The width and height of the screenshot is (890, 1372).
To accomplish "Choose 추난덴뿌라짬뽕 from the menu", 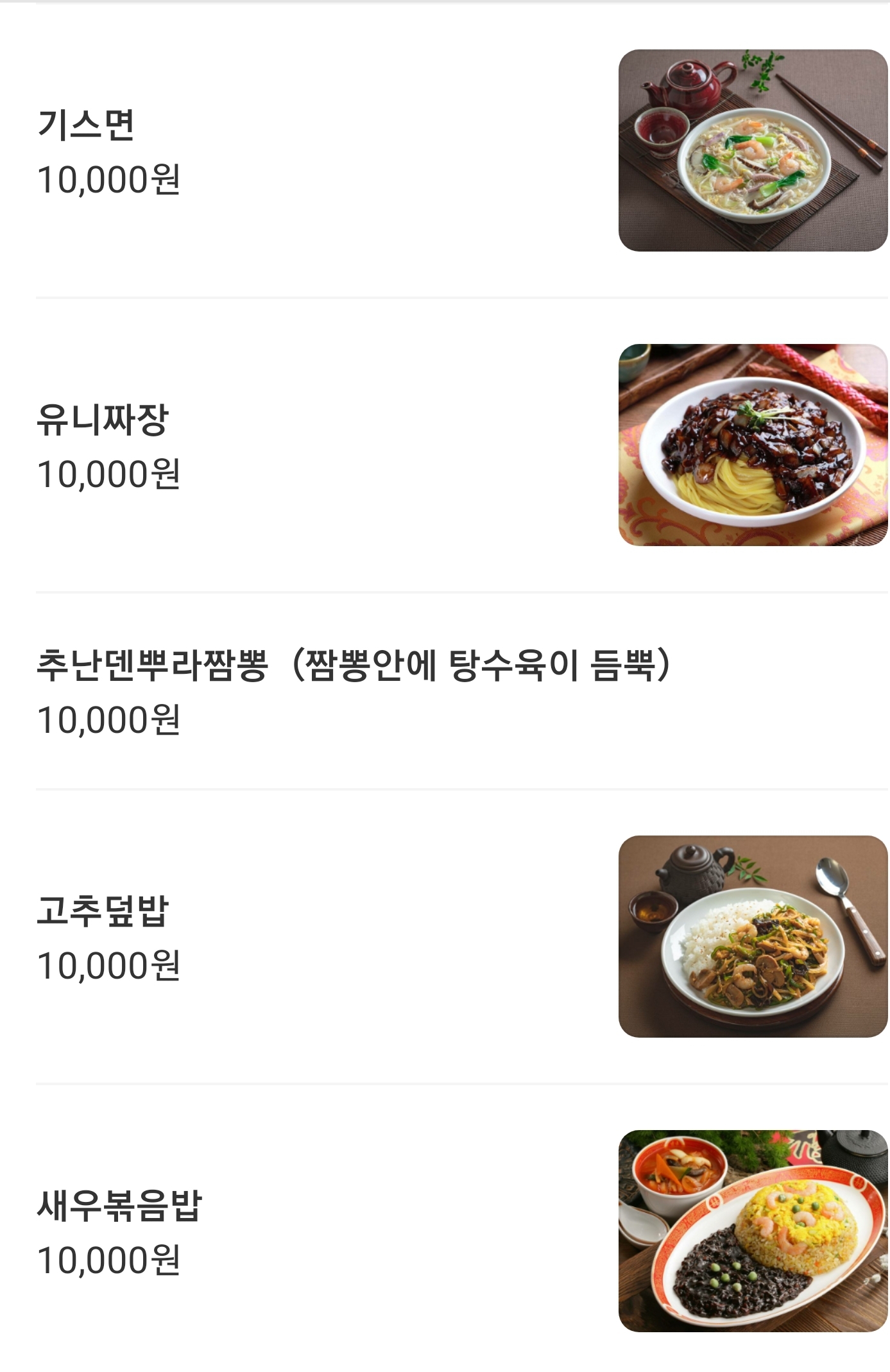I will [353, 665].
